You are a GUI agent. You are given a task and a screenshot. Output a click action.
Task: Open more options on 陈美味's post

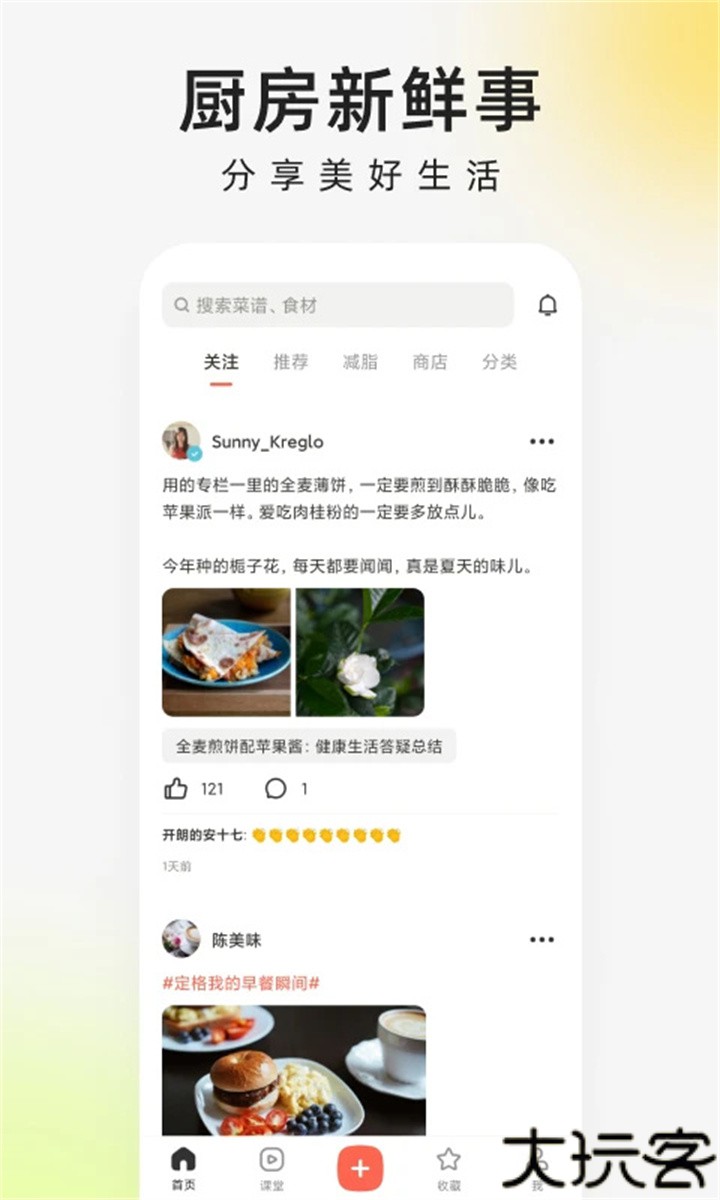click(542, 938)
